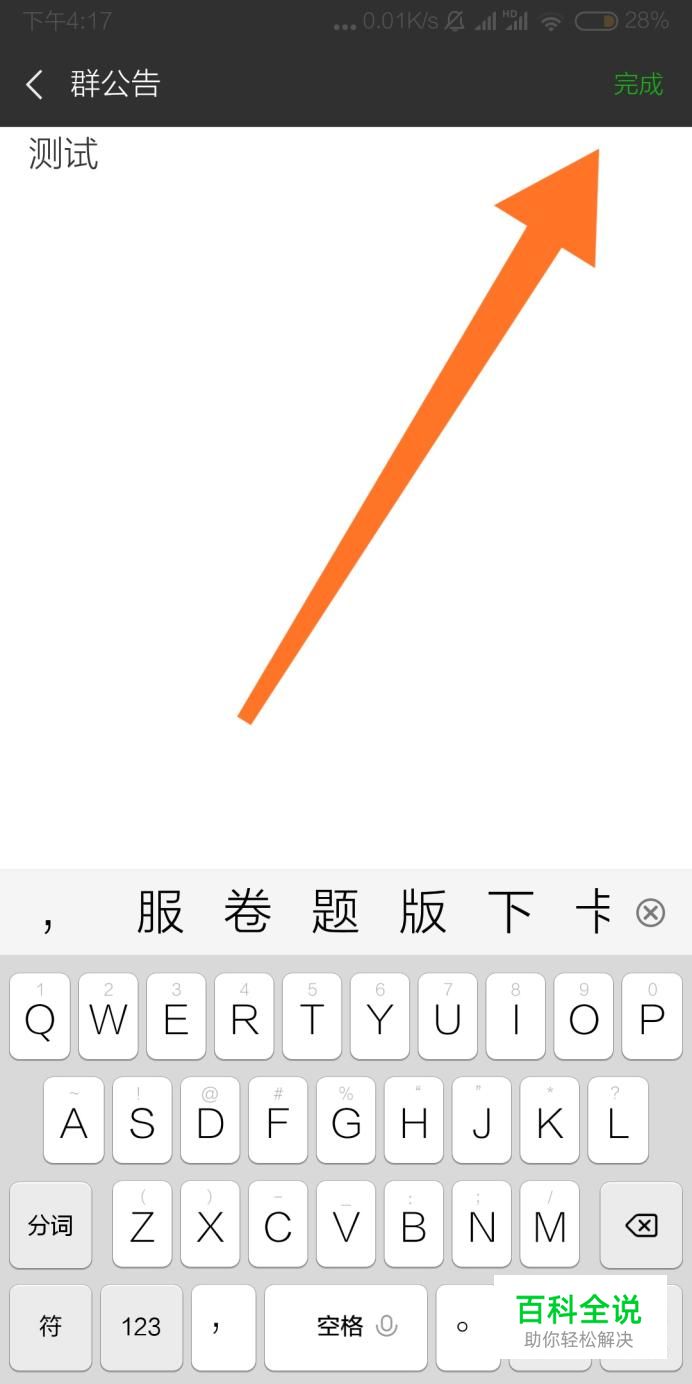
Task: Tap the 分词 key
Action: (x=50, y=1225)
